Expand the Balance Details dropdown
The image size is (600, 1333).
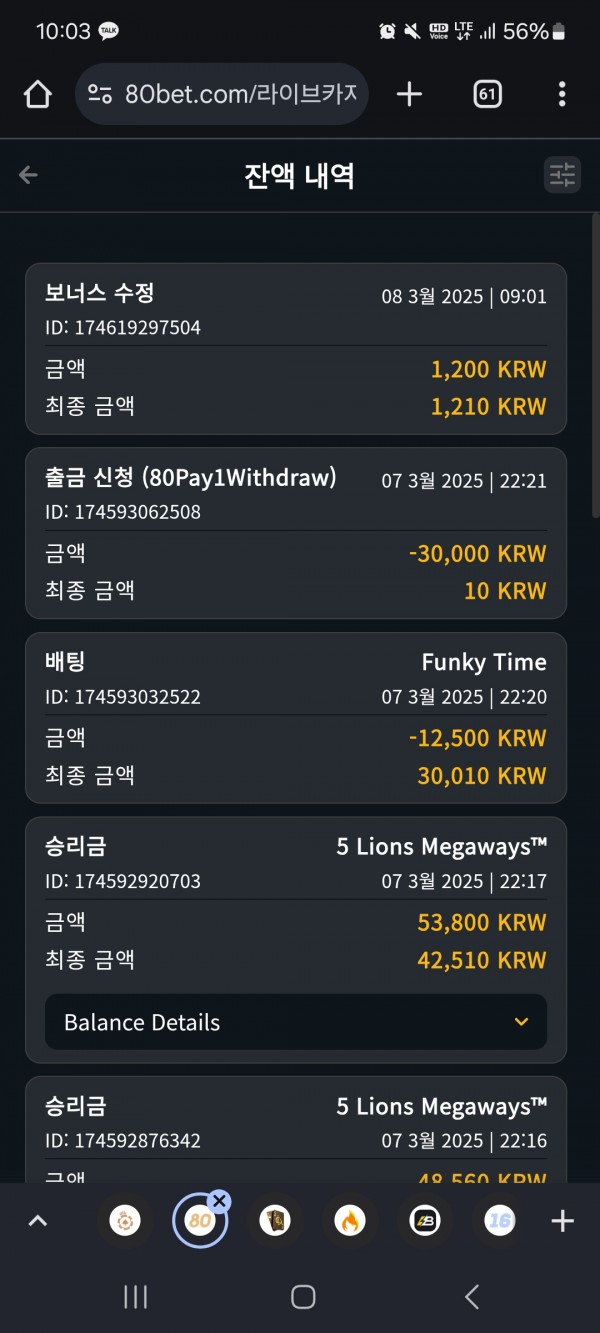[296, 1022]
